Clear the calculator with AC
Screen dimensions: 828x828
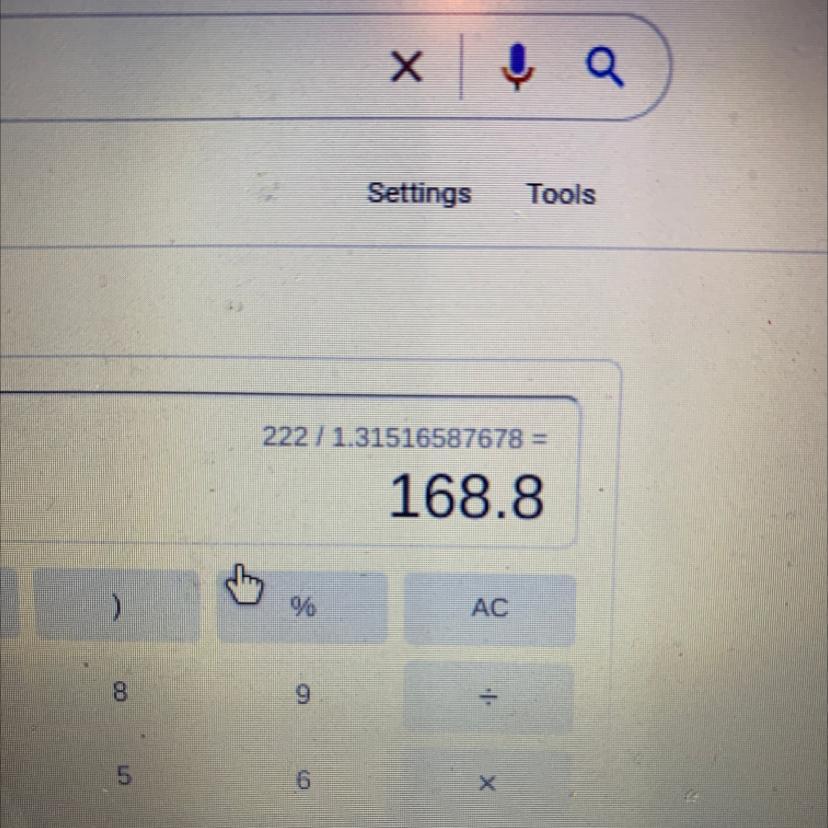pyautogui.click(x=489, y=608)
